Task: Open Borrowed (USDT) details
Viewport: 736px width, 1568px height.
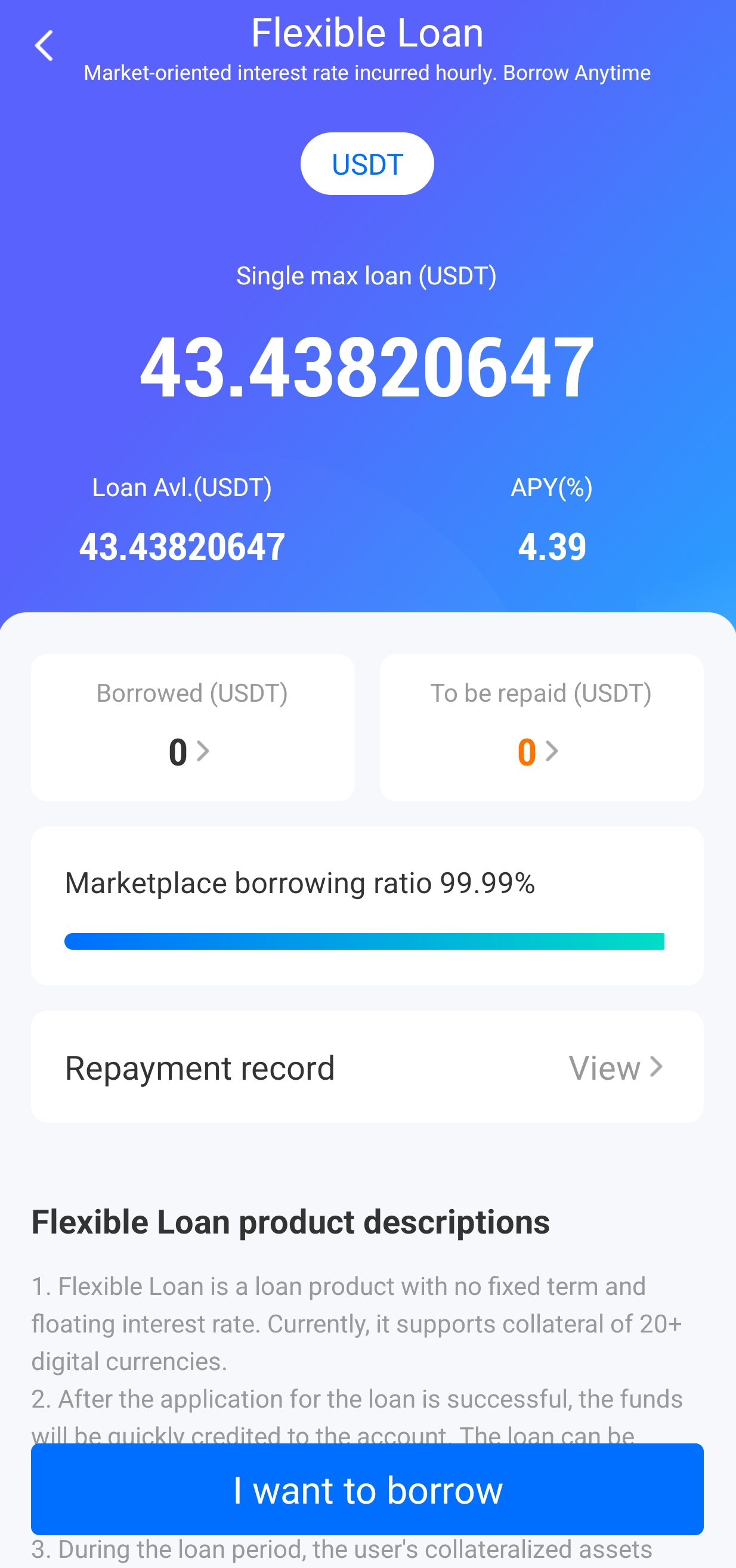Action: [192, 751]
